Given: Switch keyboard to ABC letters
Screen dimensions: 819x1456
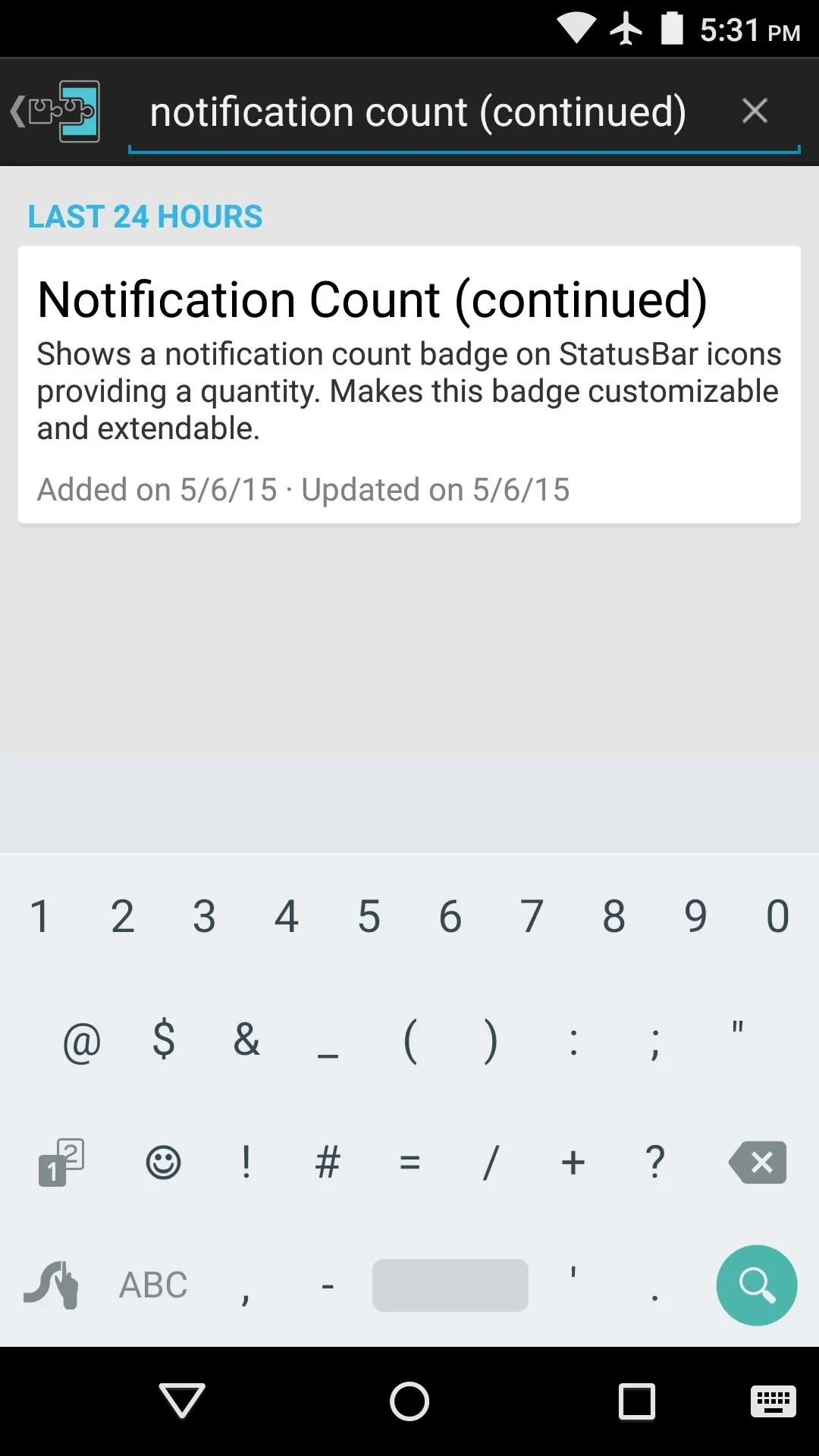Looking at the screenshot, I should pyautogui.click(x=153, y=1285).
